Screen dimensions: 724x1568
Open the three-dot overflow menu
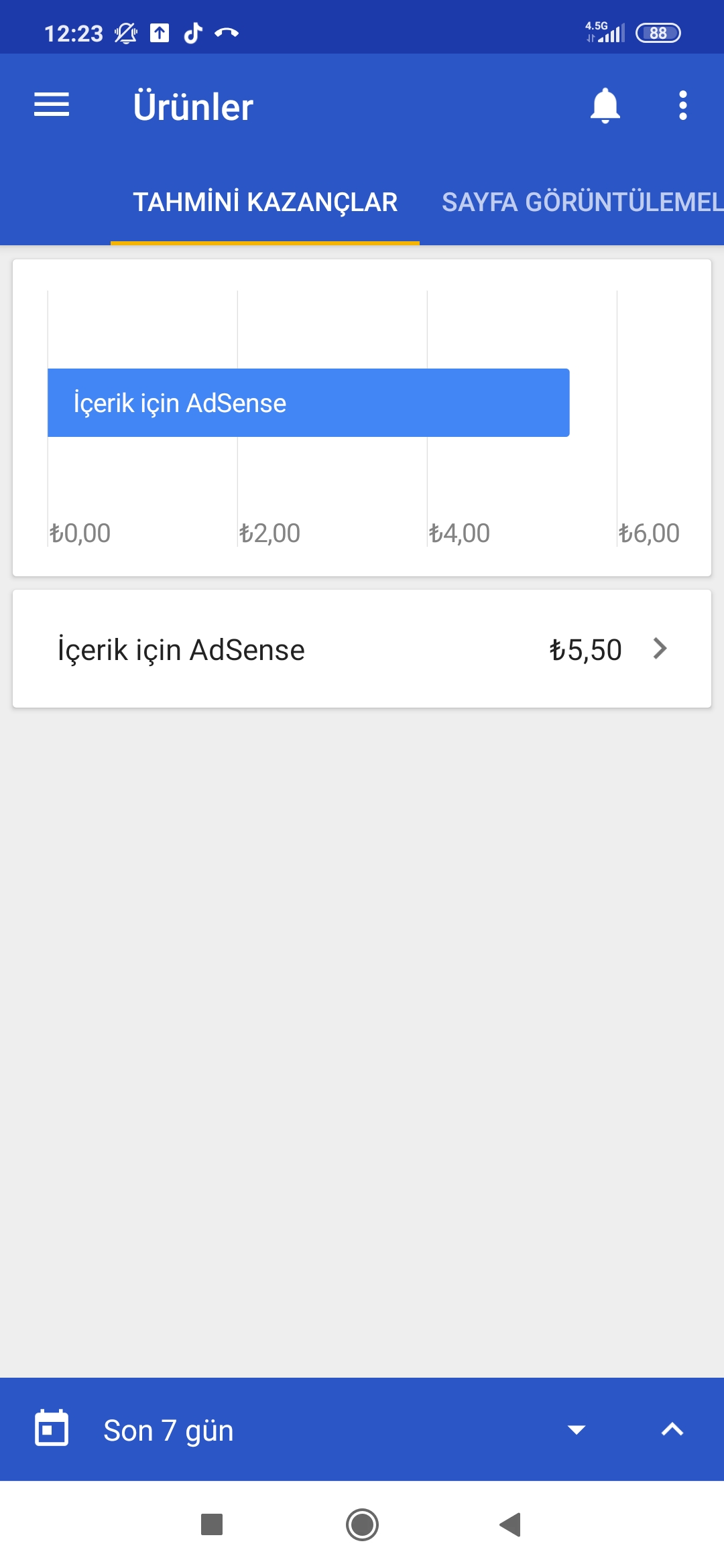(682, 105)
